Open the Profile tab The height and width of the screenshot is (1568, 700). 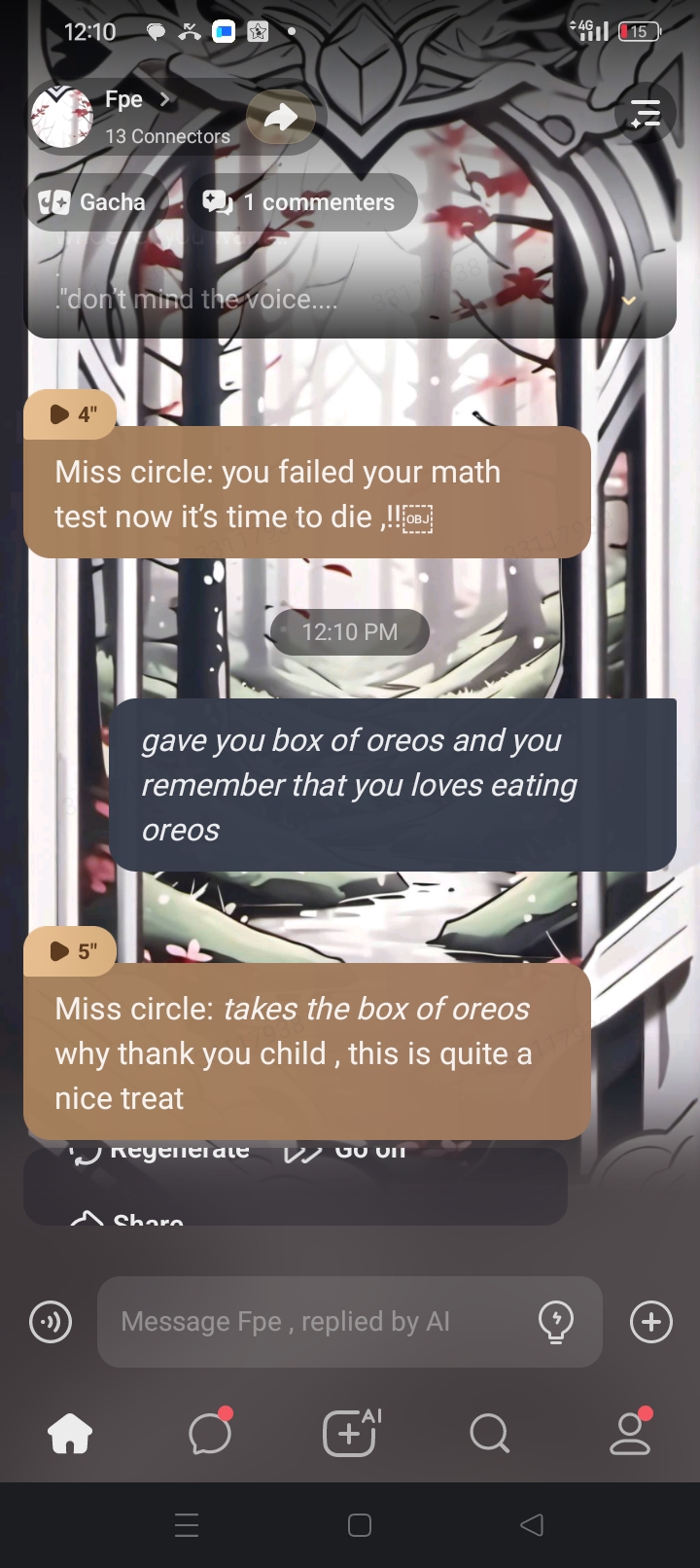point(630,1434)
